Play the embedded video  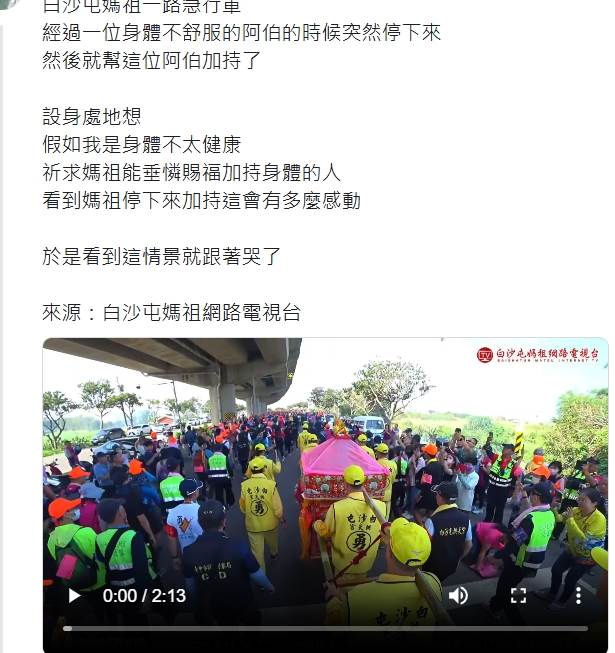coord(74,596)
